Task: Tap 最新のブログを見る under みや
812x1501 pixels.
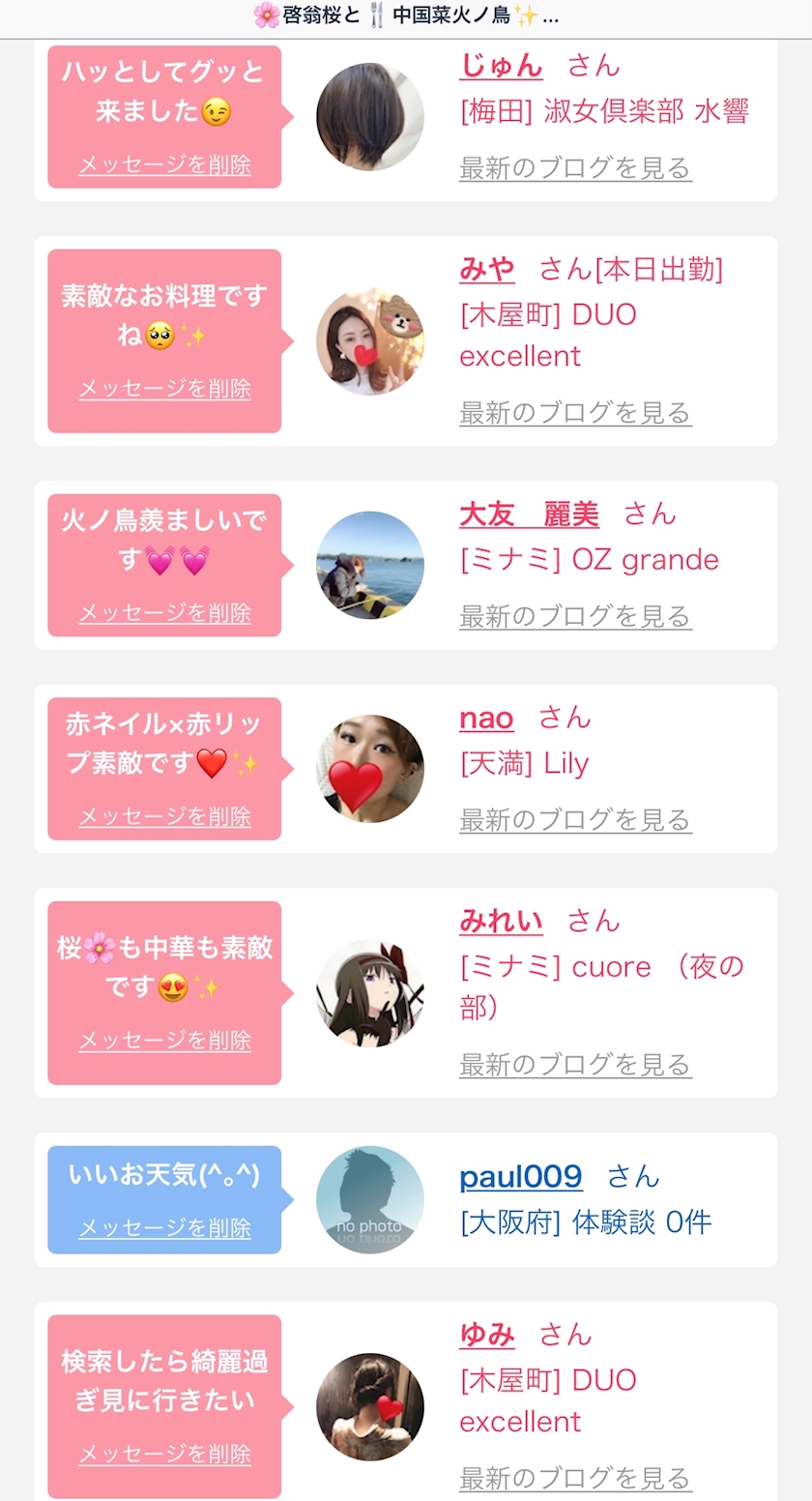Action: [575, 413]
